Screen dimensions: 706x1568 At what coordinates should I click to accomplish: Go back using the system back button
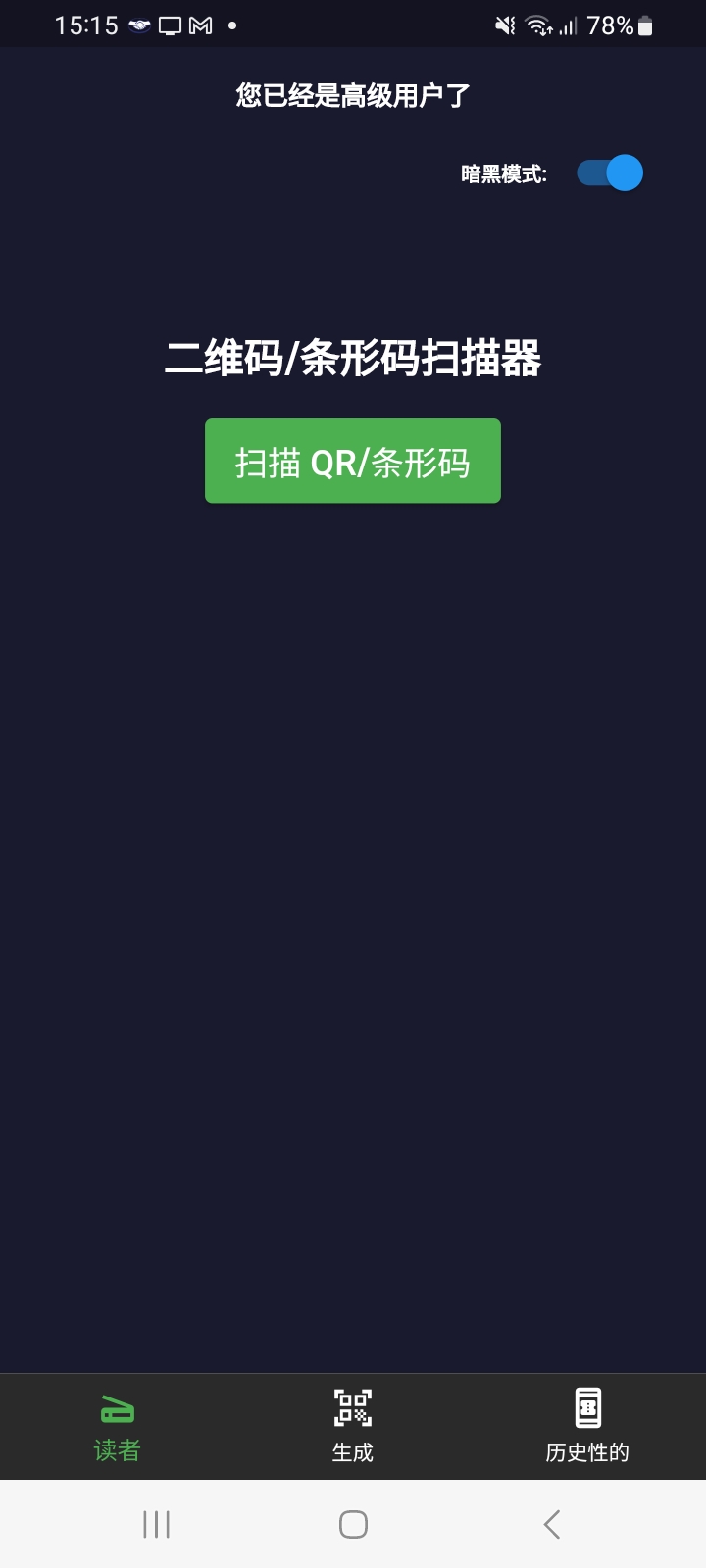tap(552, 1524)
